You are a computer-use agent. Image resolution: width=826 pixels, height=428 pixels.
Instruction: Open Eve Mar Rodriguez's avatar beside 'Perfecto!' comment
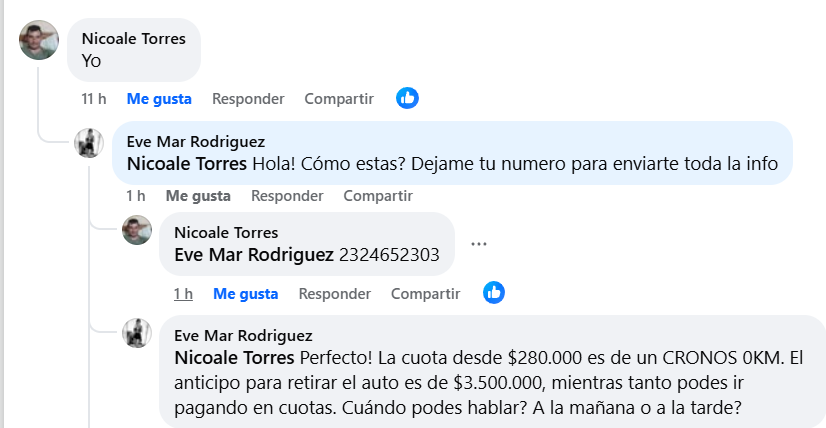(137, 333)
